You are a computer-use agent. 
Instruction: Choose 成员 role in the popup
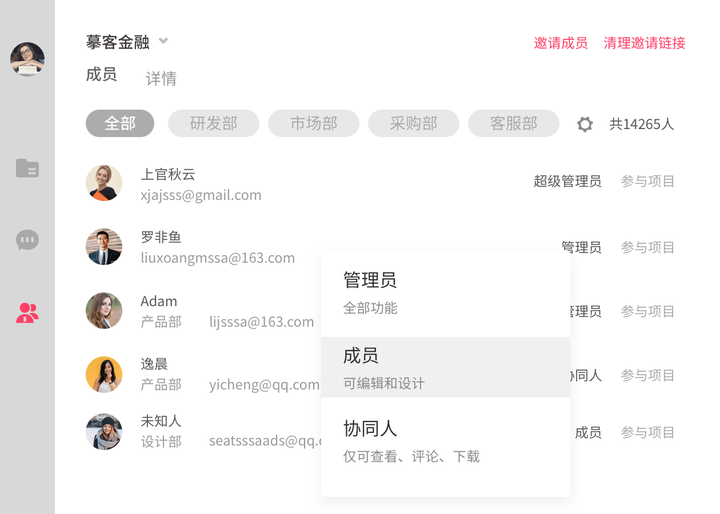click(x=445, y=367)
